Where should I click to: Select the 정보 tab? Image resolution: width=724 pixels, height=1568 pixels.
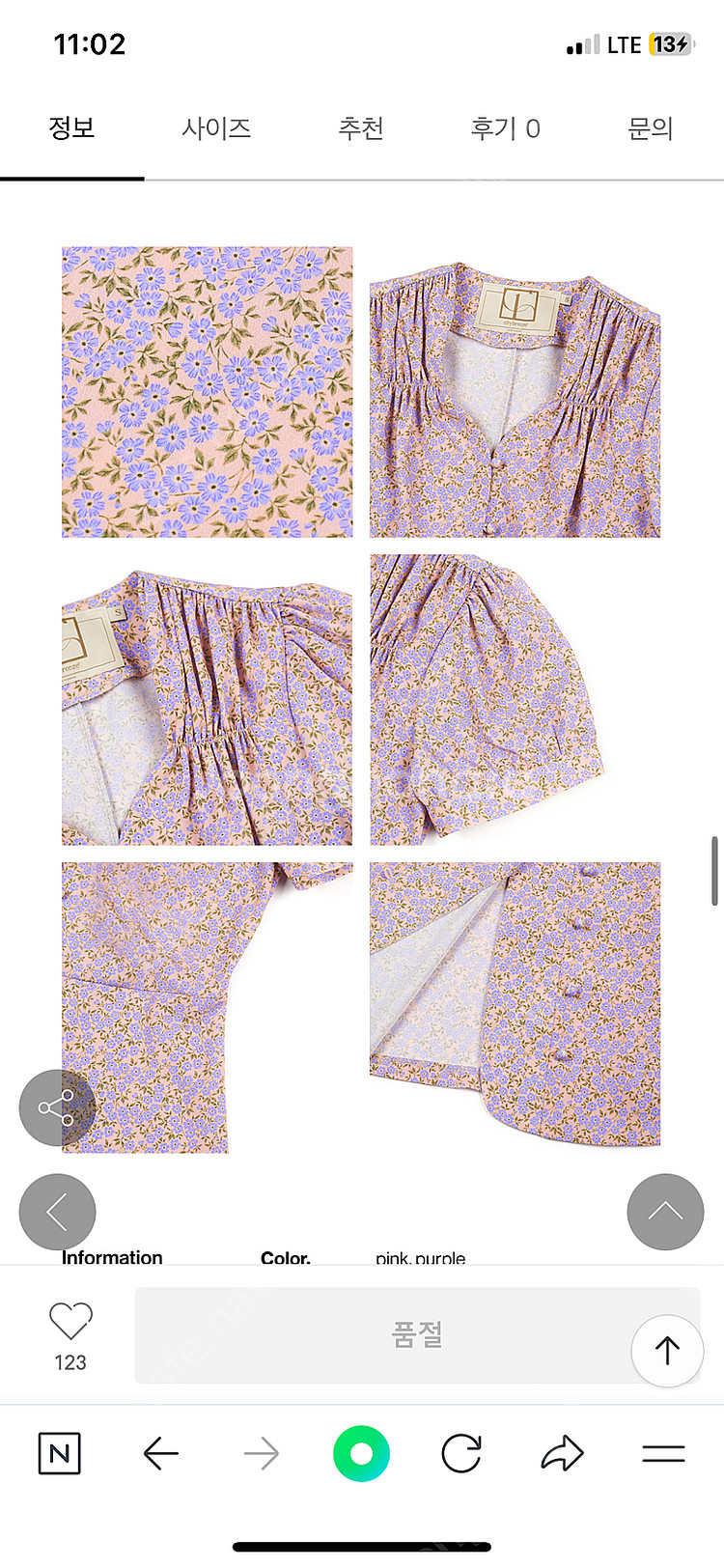click(72, 128)
